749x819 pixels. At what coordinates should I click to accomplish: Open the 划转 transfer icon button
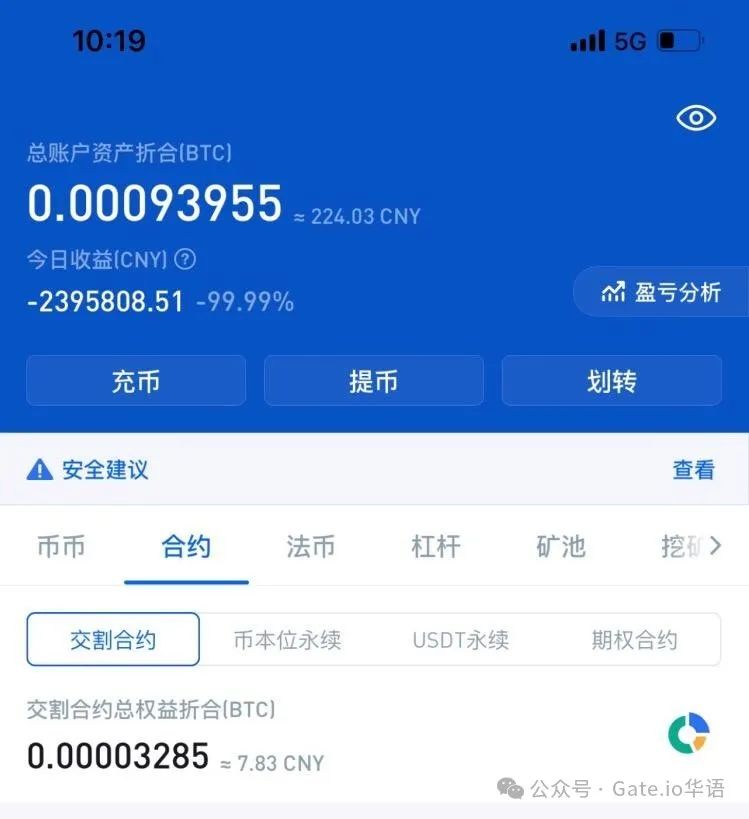[x=611, y=380]
